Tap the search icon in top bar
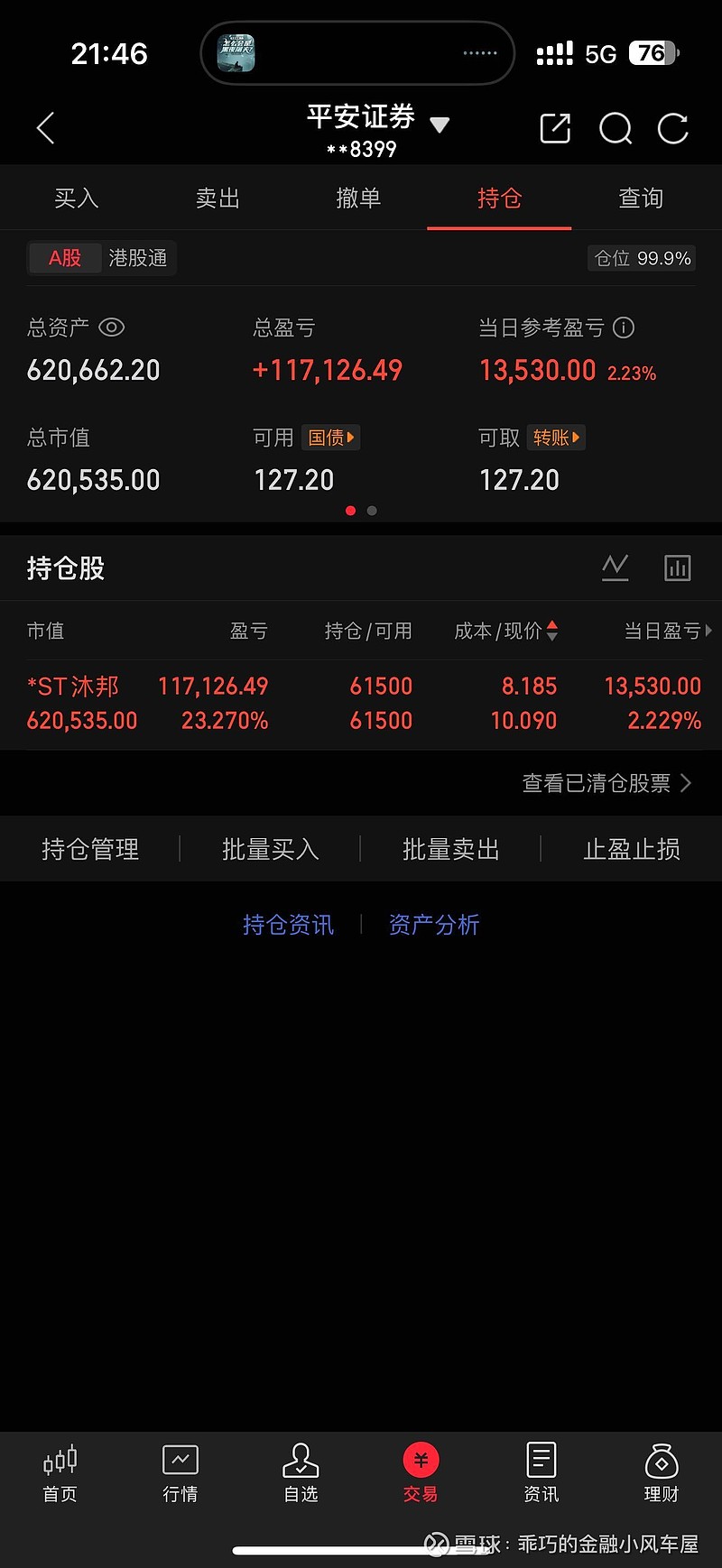 tap(615, 128)
